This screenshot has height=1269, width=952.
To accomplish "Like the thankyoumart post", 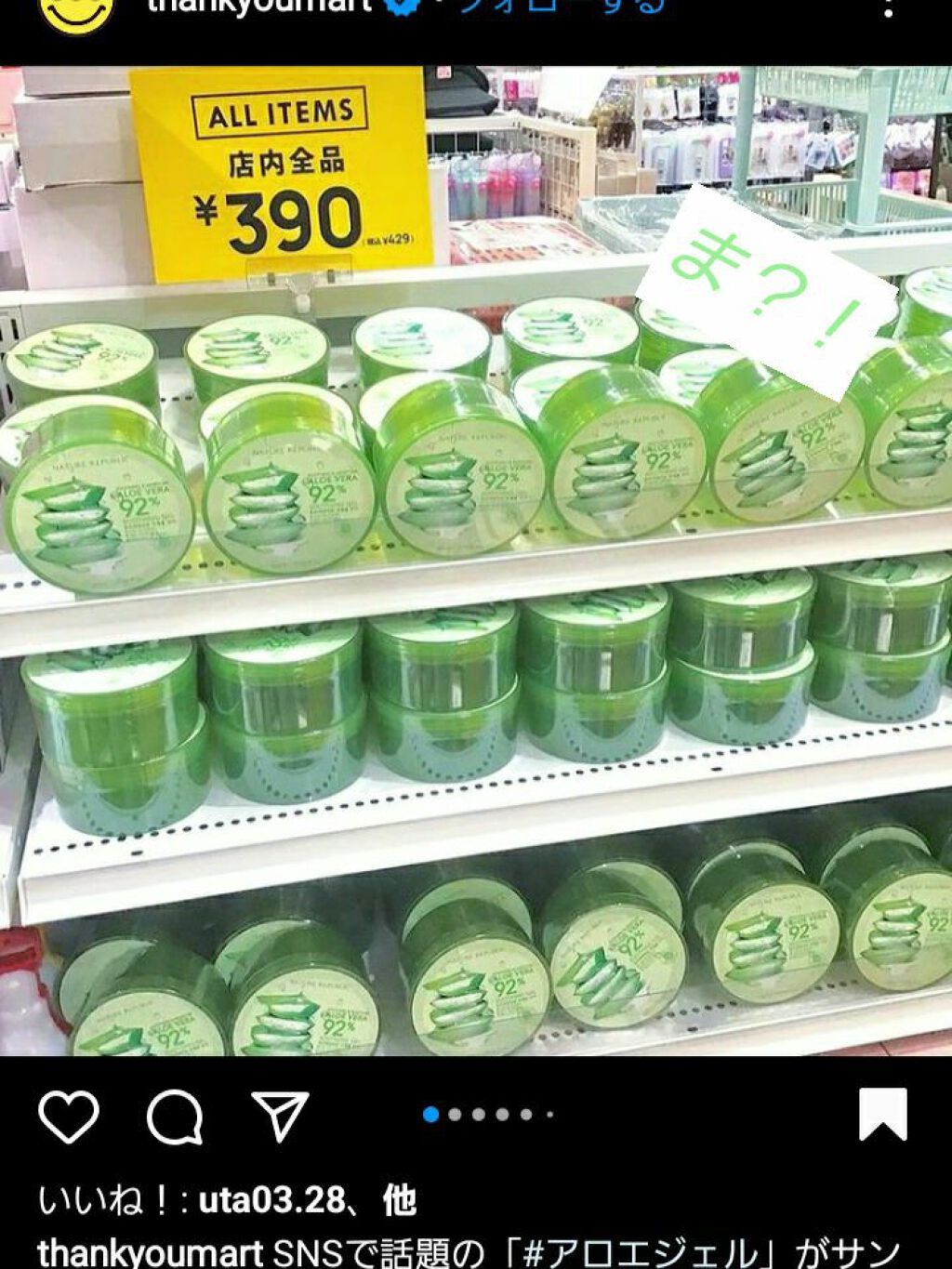I will [x=69, y=1115].
